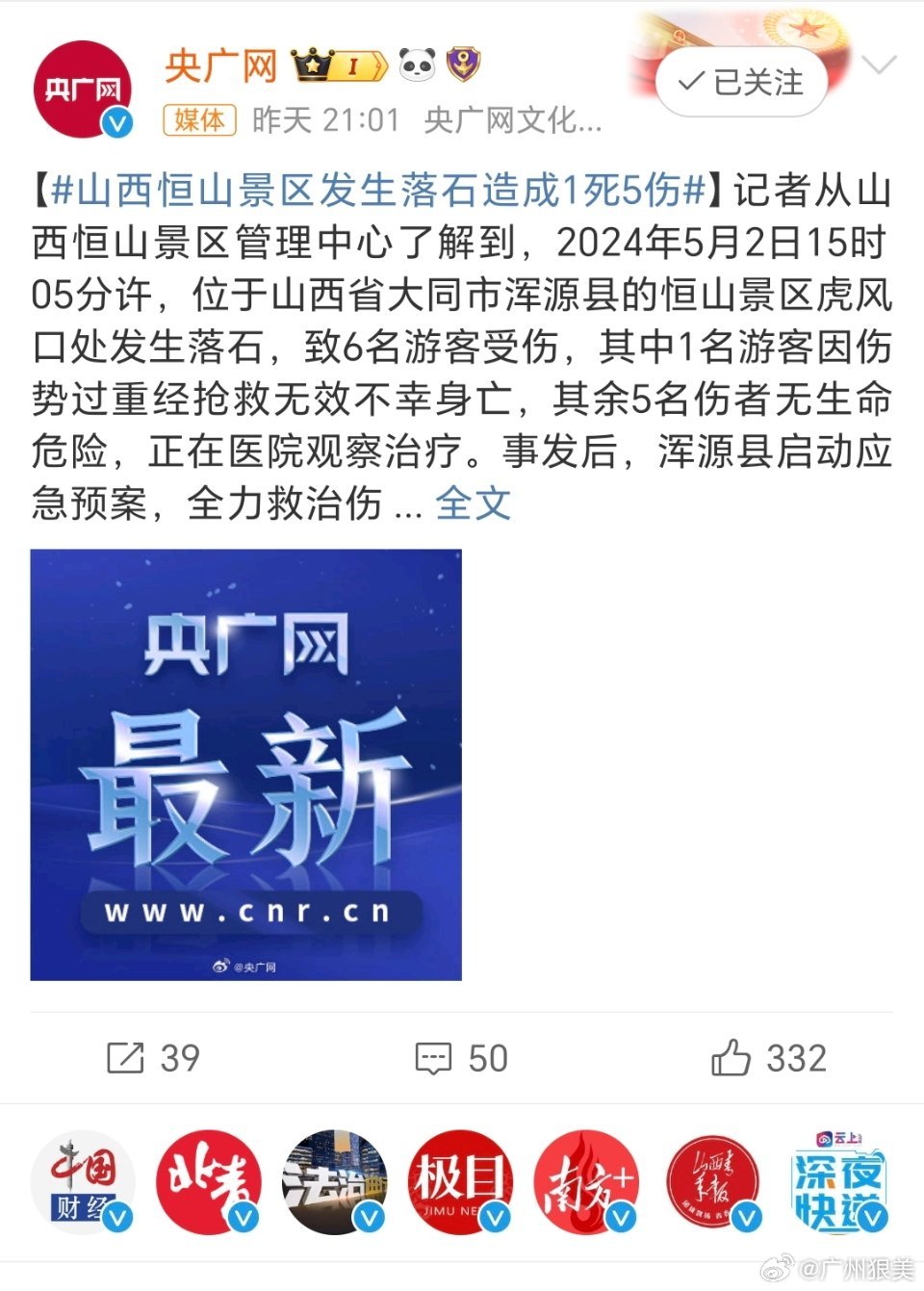Viewport: 924px width, 1291px height.
Task: Open 法治 account avatar
Action: point(335,1183)
